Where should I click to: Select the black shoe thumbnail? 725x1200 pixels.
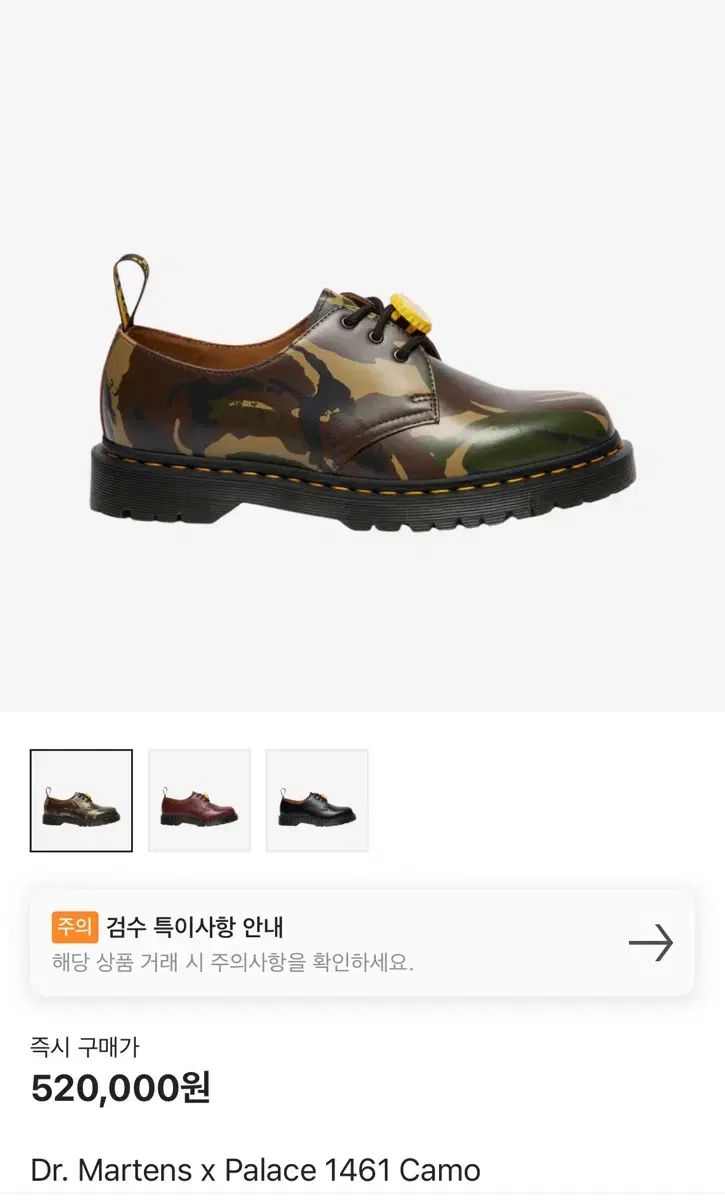pyautogui.click(x=317, y=800)
